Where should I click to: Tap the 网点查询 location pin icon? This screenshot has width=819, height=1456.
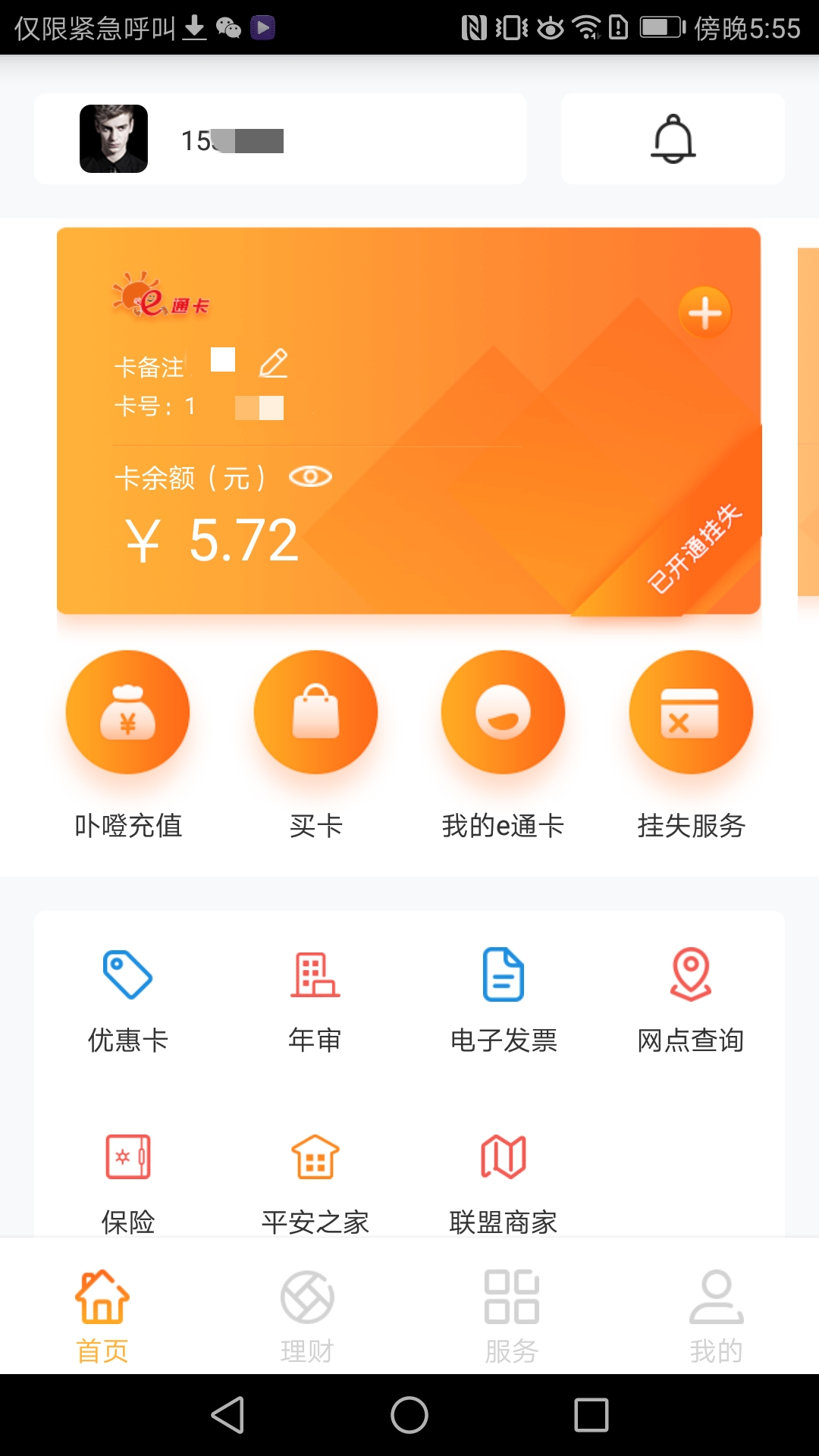tap(691, 978)
